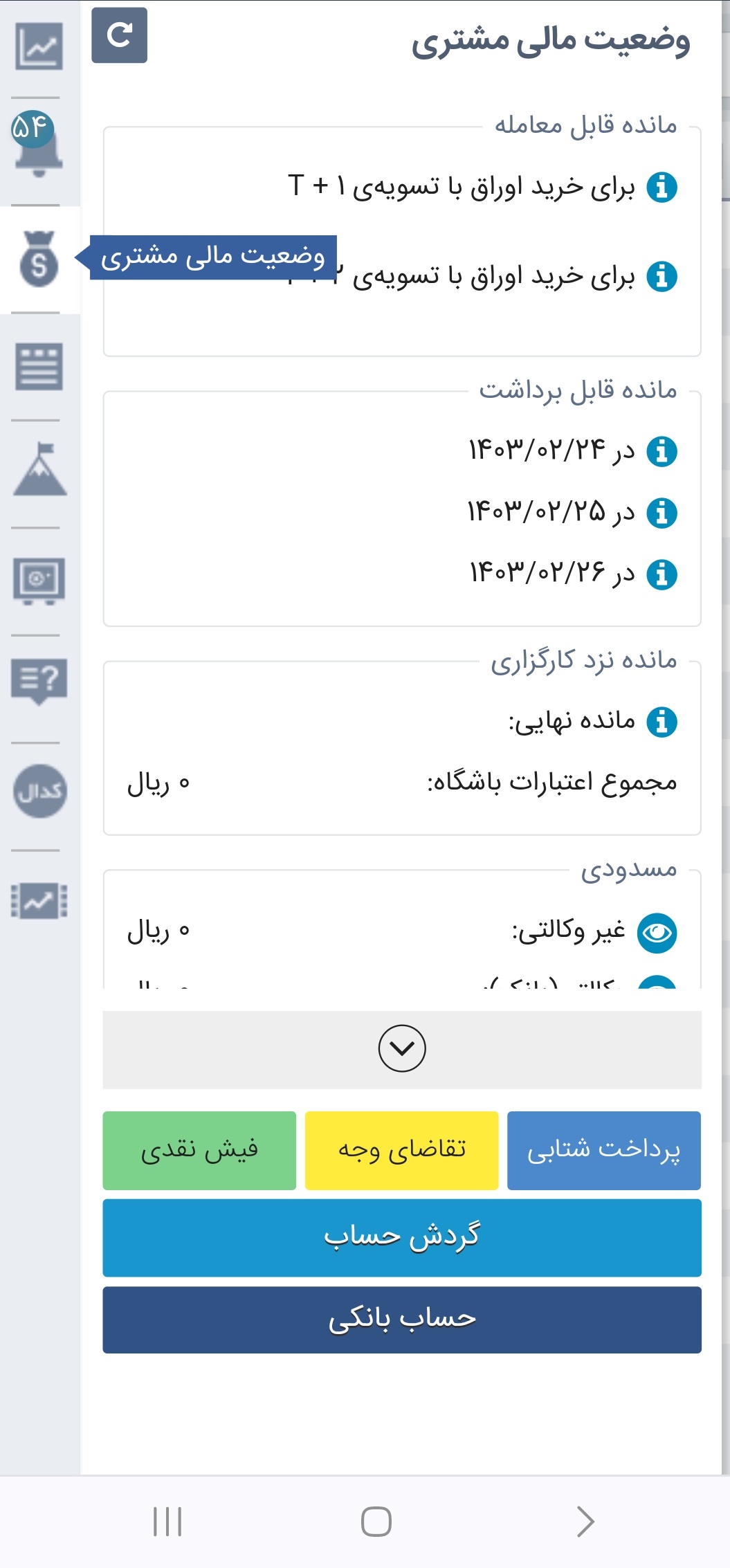Open the news list icon in the sidebar
The width and height of the screenshot is (730, 1568).
pos(39,366)
